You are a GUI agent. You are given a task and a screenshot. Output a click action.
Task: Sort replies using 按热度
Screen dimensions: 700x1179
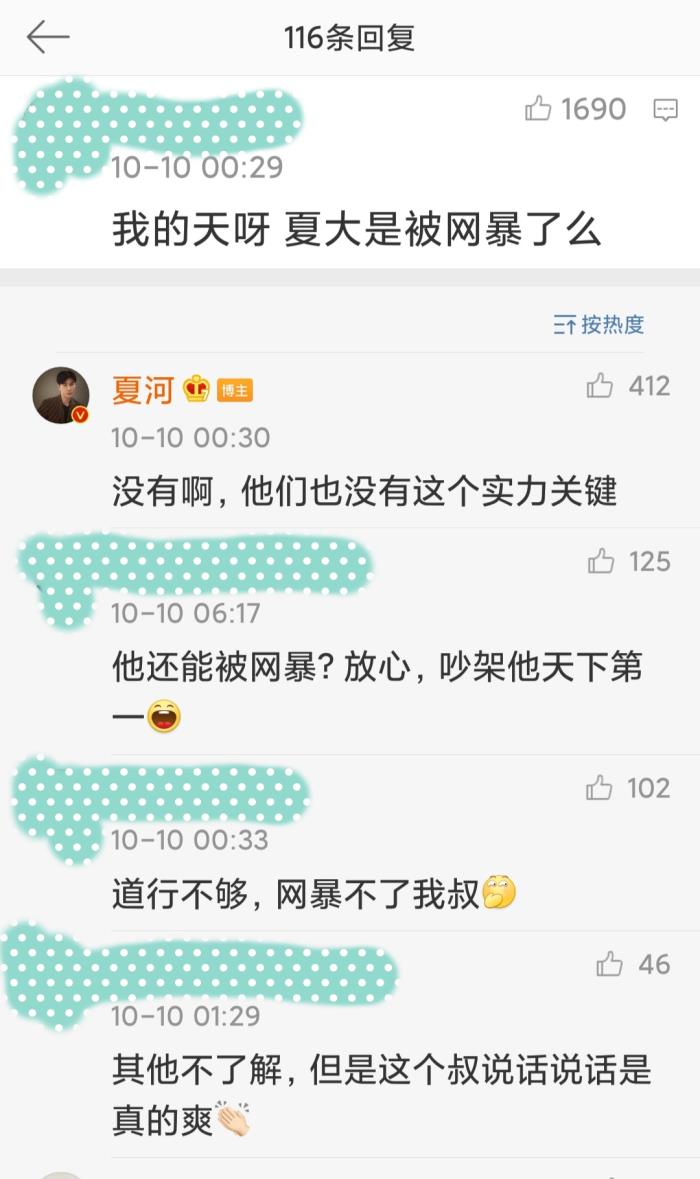598,324
